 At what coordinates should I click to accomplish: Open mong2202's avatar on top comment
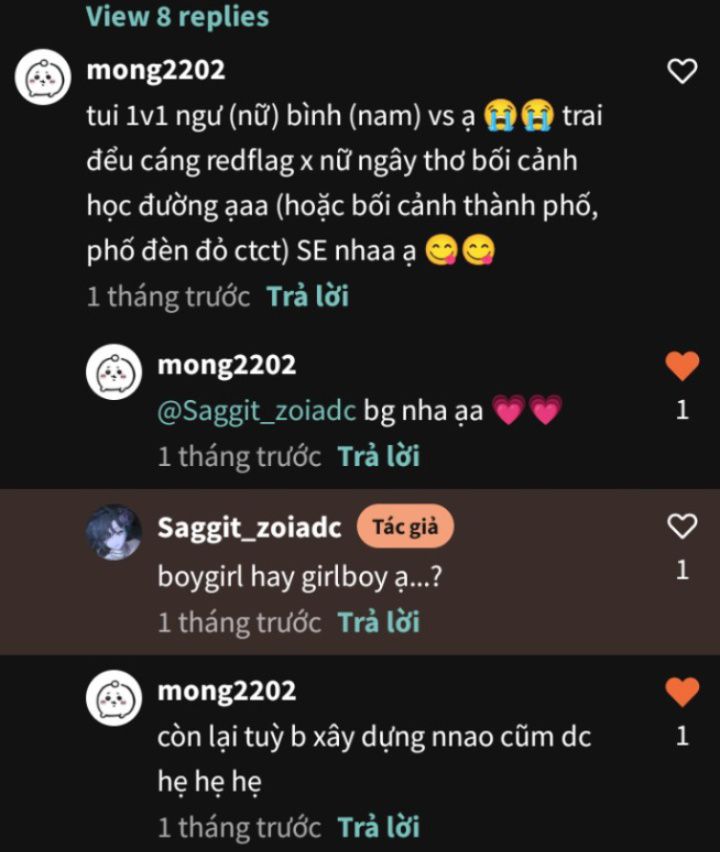click(42, 79)
